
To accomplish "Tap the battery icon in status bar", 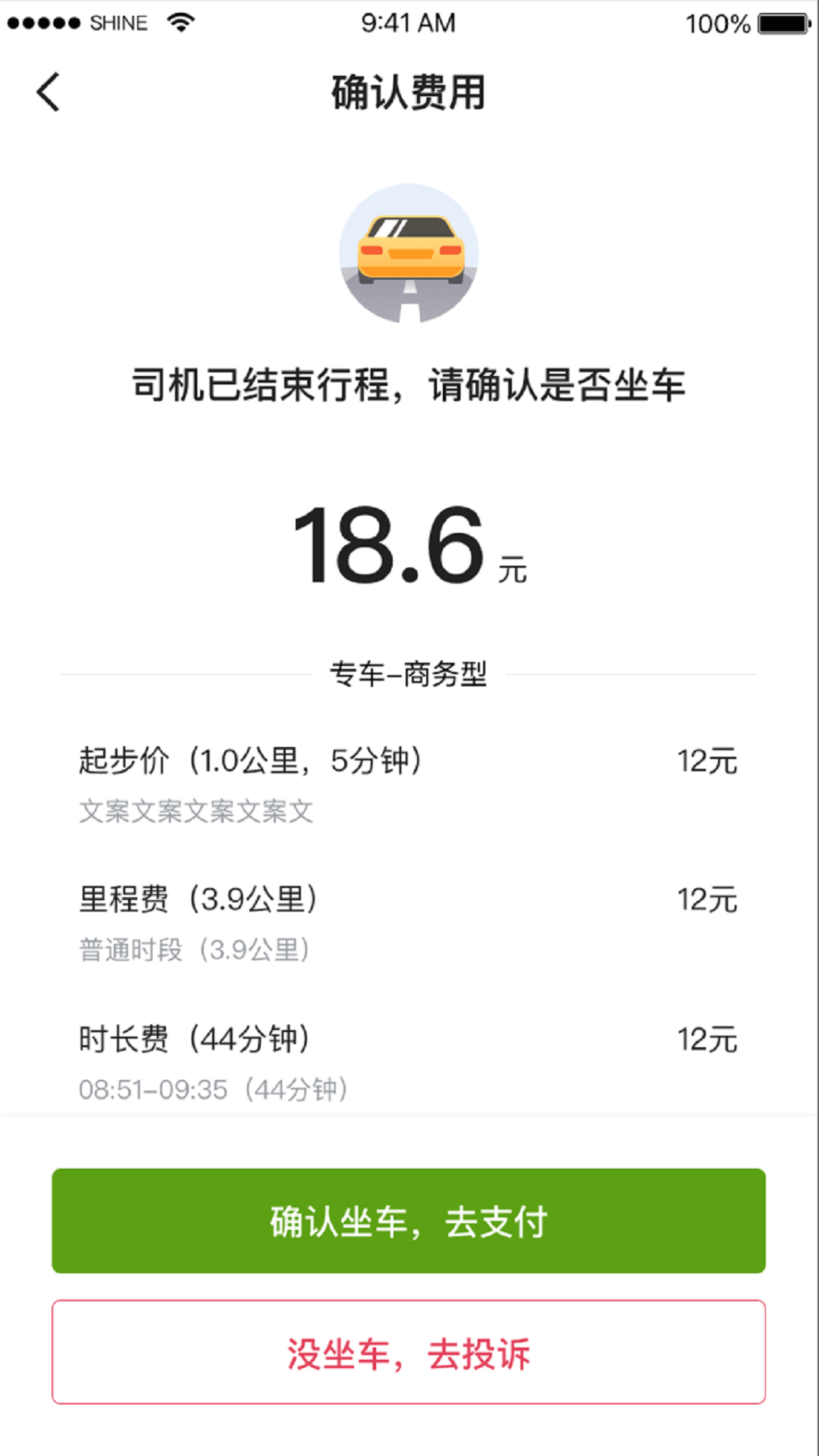I will pos(781,23).
